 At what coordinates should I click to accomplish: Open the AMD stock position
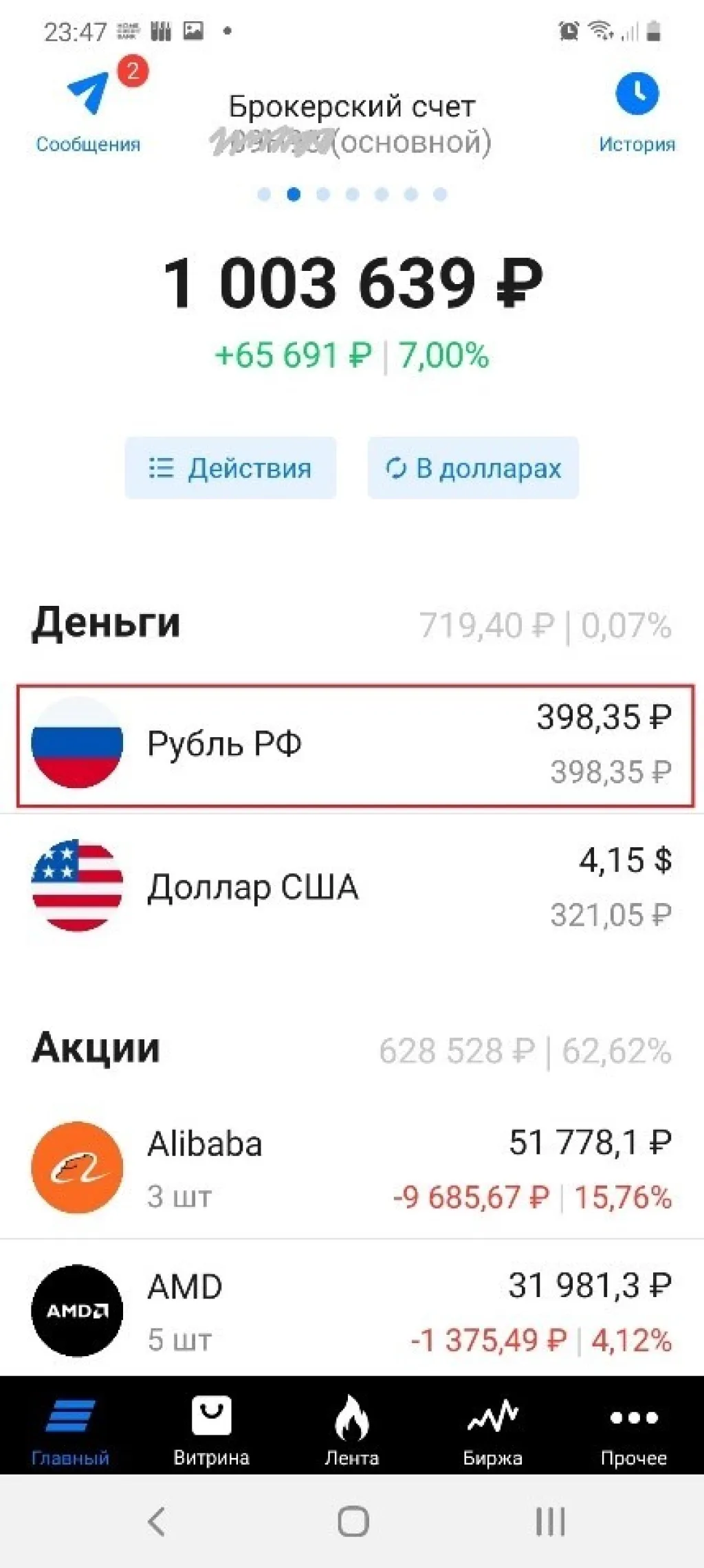pyautogui.click(x=352, y=1312)
